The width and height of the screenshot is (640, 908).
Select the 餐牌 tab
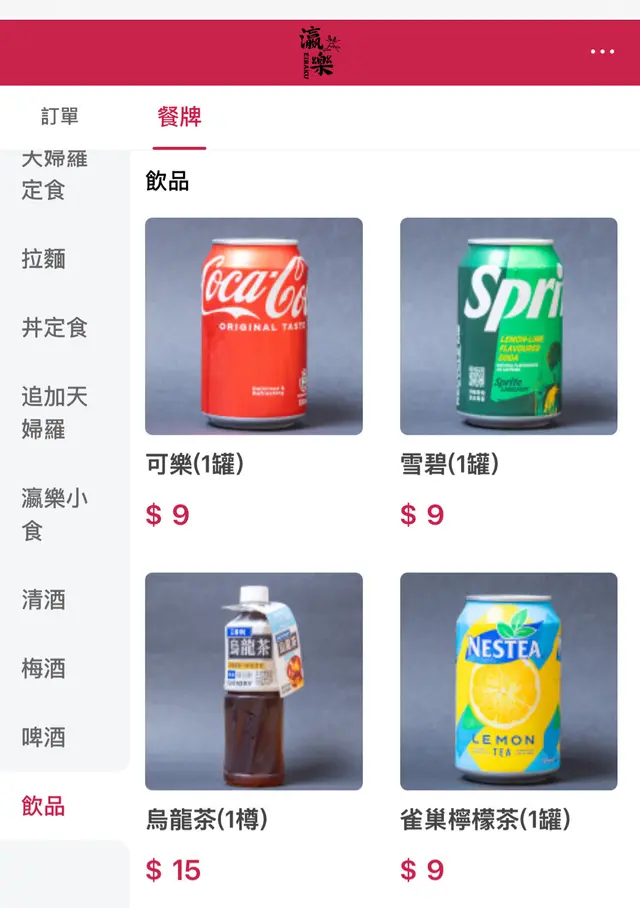(x=180, y=117)
